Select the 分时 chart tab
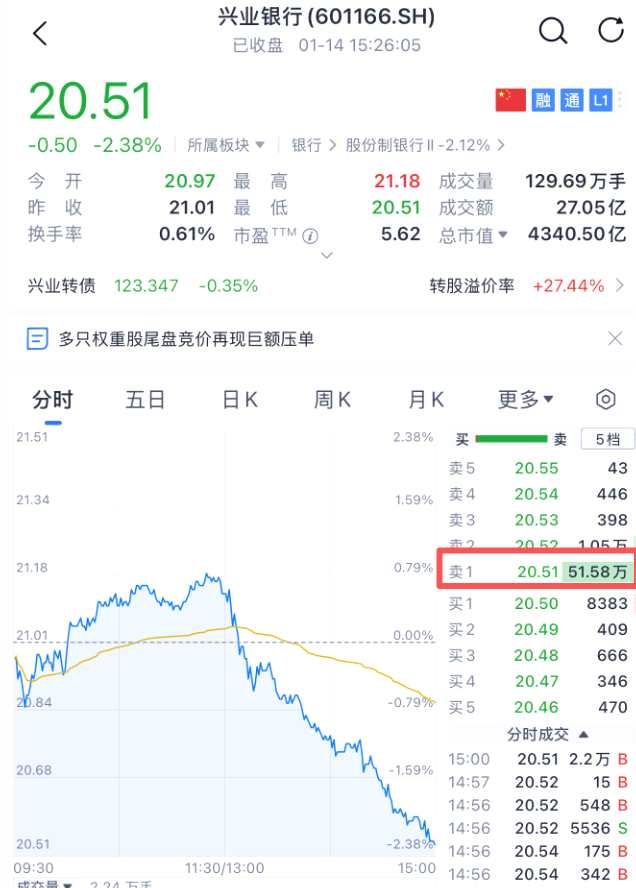This screenshot has height=888, width=636. [x=52, y=400]
